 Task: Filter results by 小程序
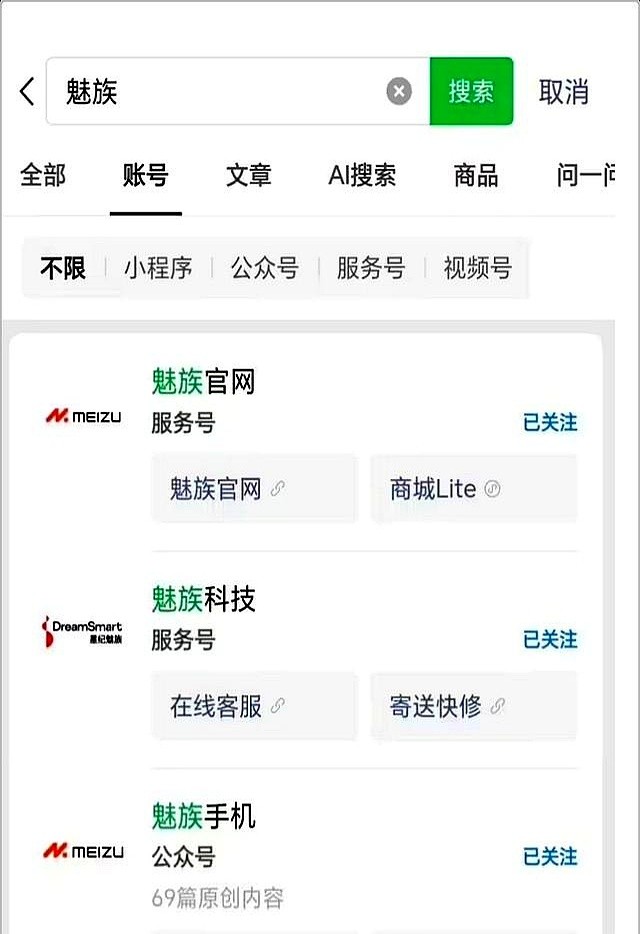pos(158,268)
